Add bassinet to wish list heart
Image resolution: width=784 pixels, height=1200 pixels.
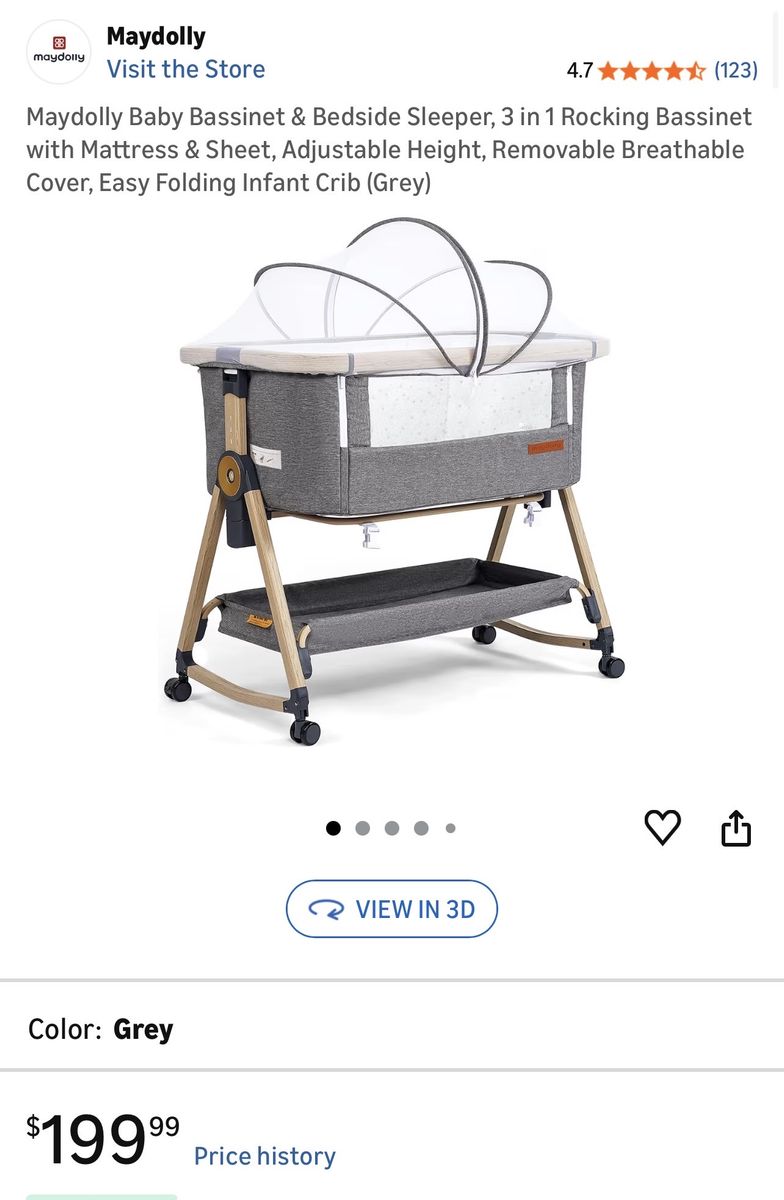(662, 827)
